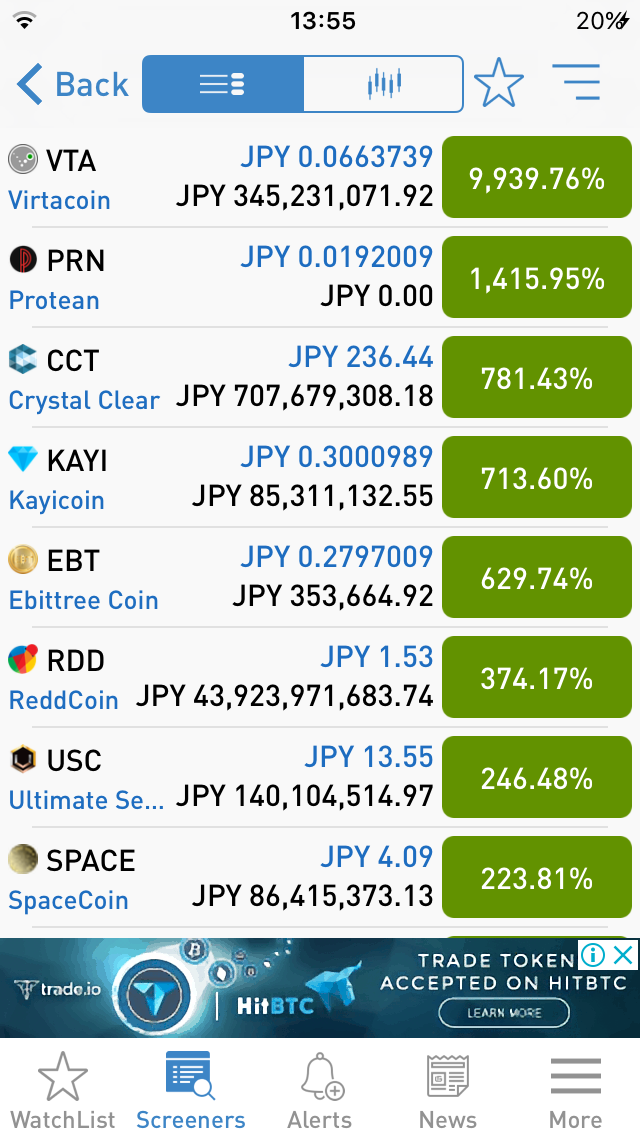
Task: Open the sort filter menu icon
Action: coord(577,83)
